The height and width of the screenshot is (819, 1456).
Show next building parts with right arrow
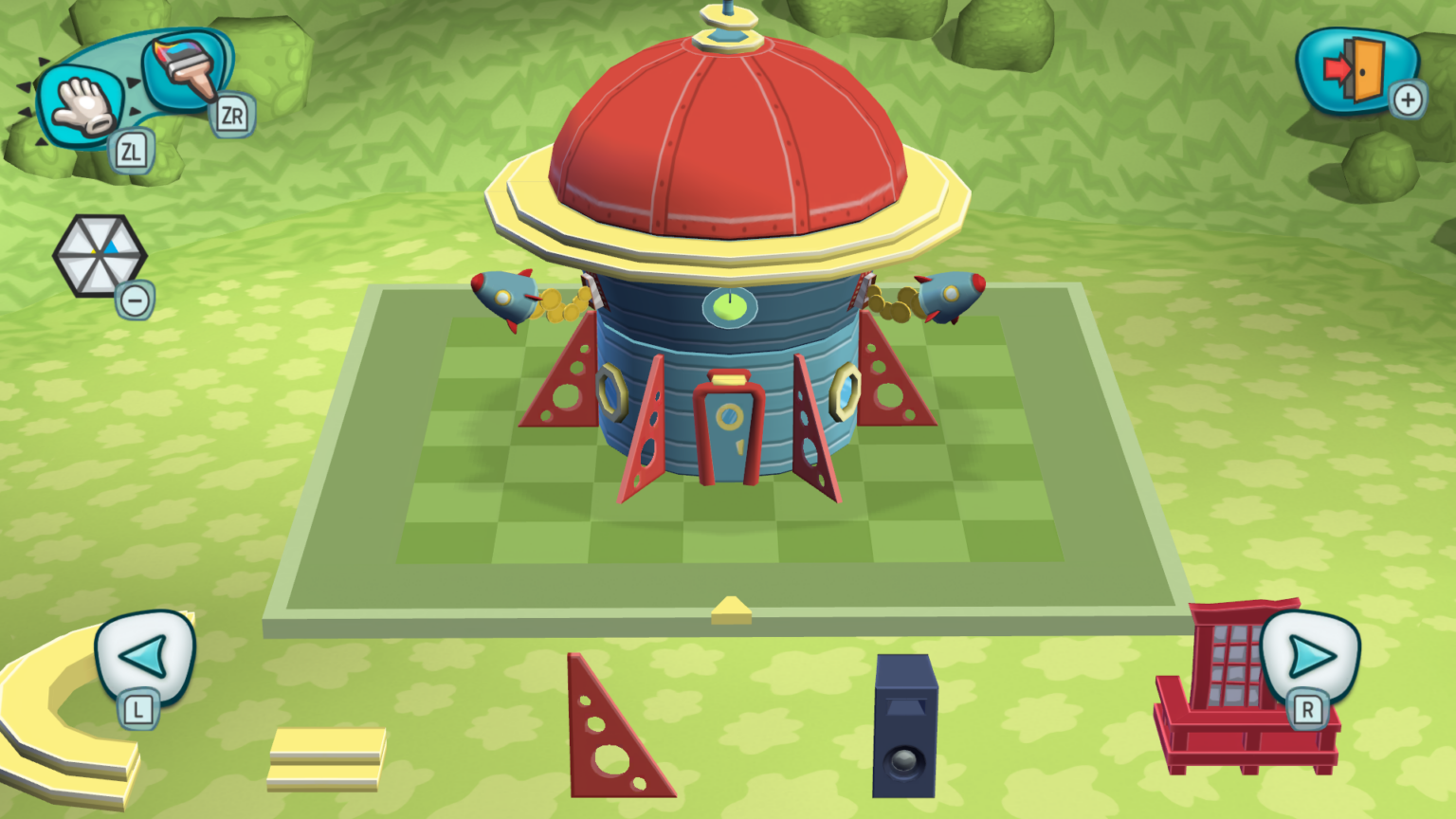click(1311, 655)
